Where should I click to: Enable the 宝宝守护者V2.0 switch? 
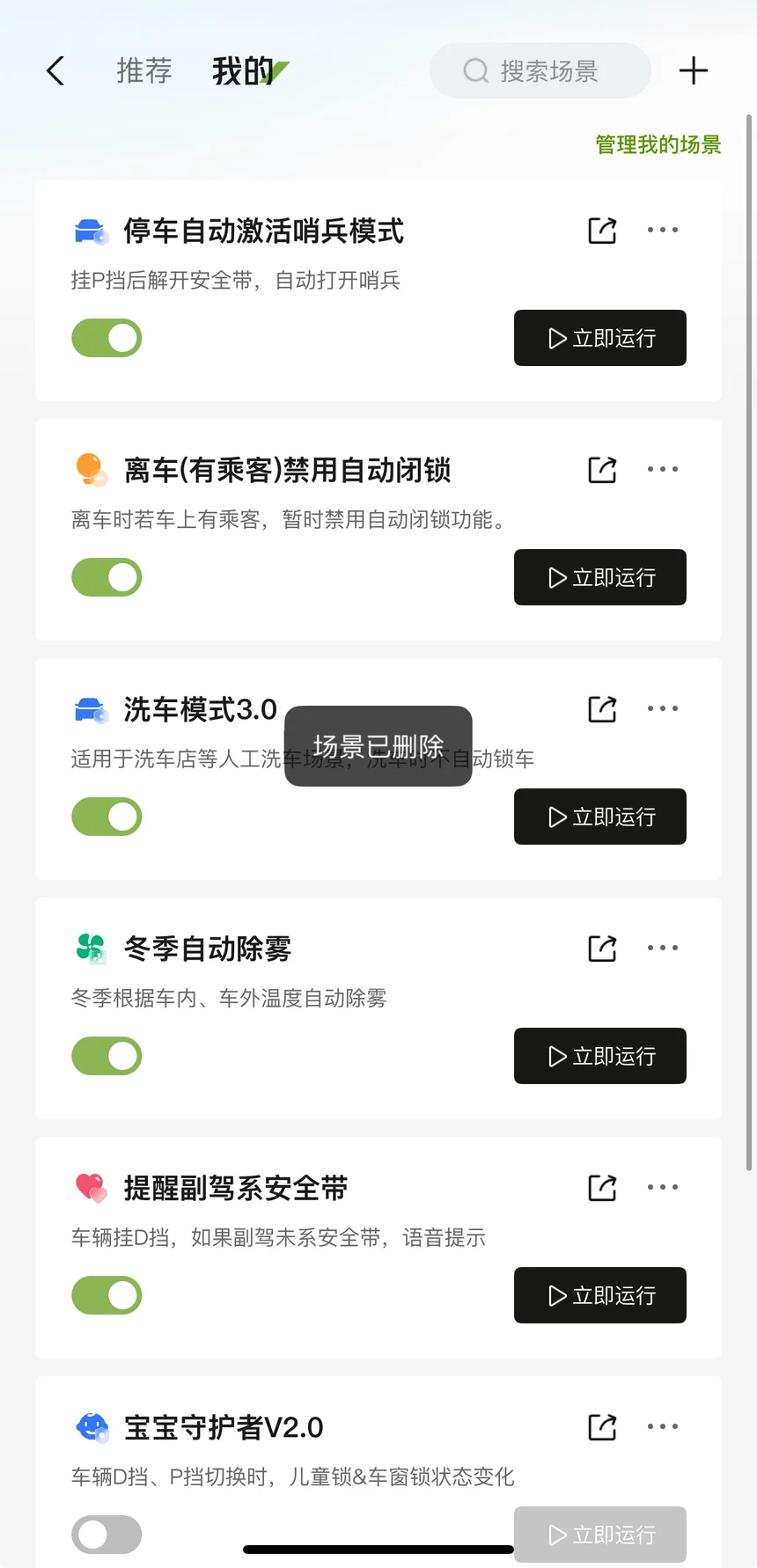tap(107, 1535)
